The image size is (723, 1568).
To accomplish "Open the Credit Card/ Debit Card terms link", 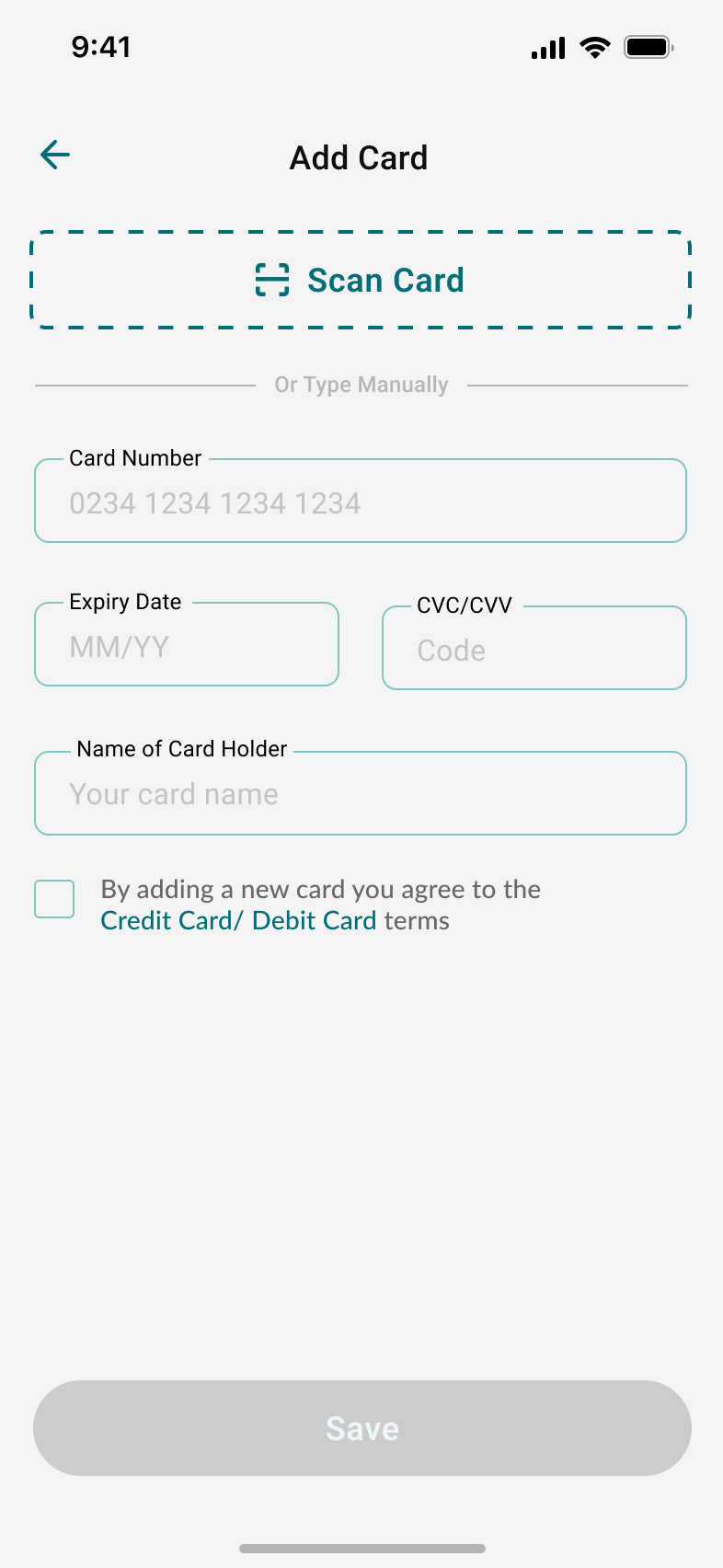I will (238, 921).
